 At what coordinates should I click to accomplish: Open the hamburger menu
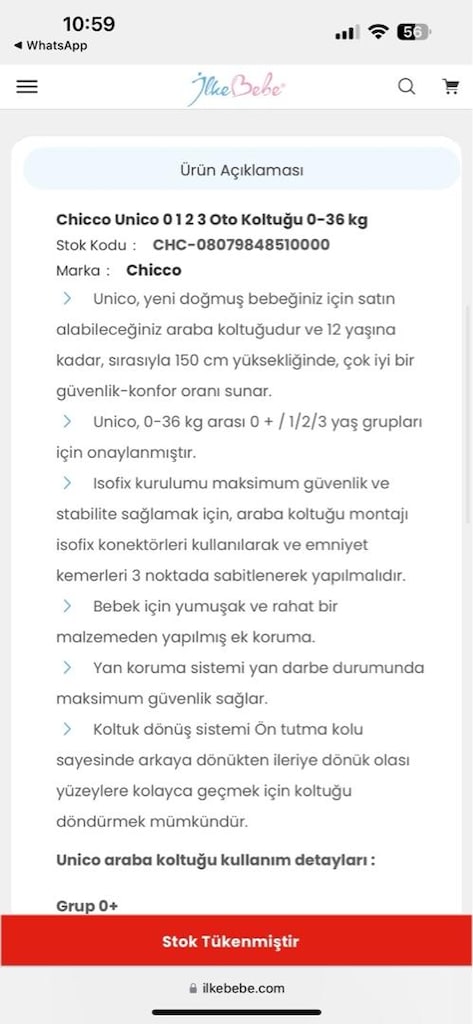pos(27,87)
